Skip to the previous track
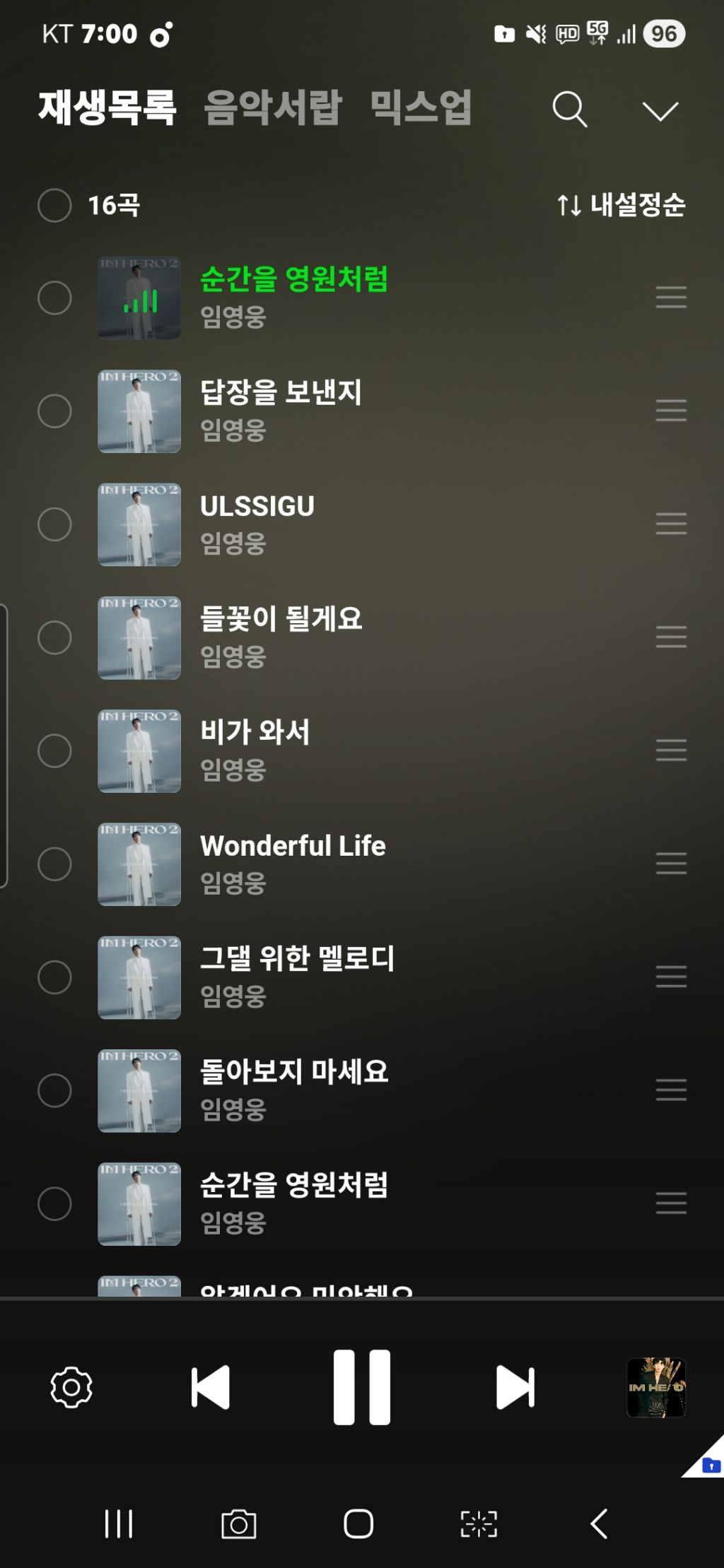Screen dimensions: 724x1568 click(211, 1387)
